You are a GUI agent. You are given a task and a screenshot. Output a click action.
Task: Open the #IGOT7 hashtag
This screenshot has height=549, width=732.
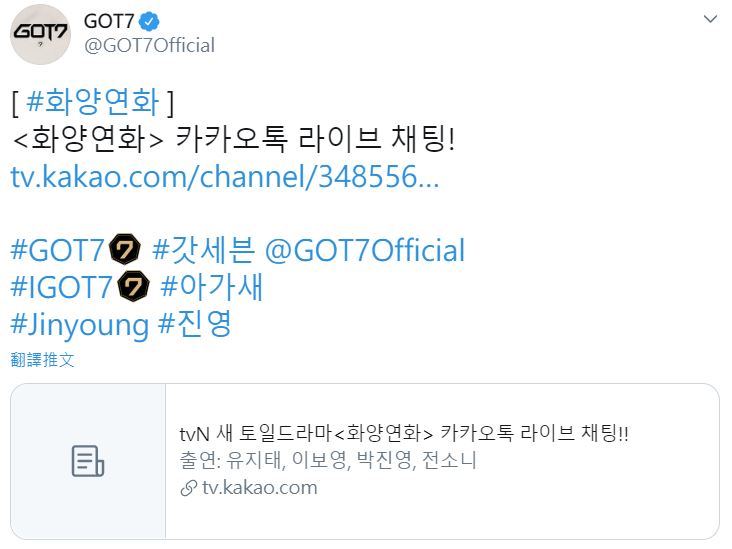[62, 287]
